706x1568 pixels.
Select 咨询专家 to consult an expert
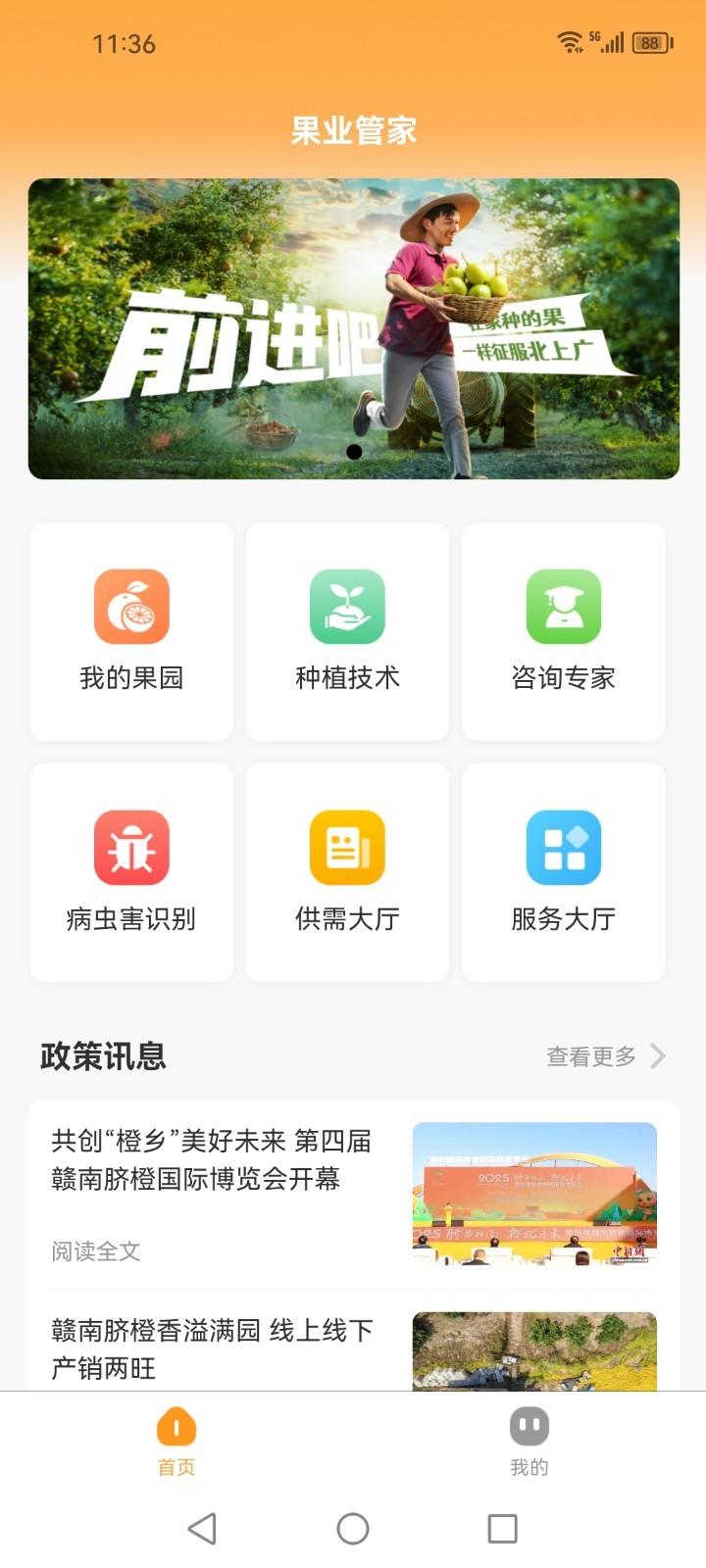coord(563,631)
